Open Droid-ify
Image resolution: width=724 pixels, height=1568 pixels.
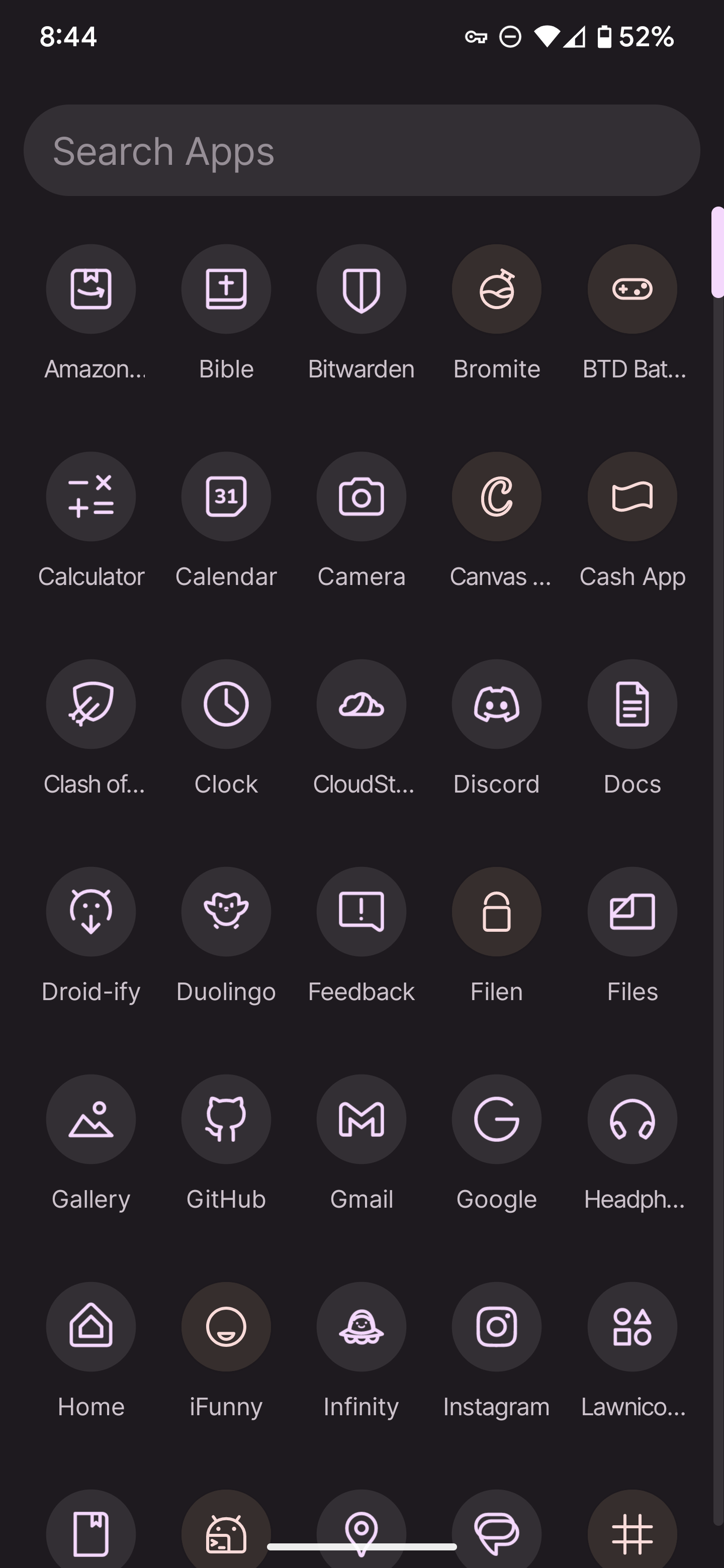point(90,911)
